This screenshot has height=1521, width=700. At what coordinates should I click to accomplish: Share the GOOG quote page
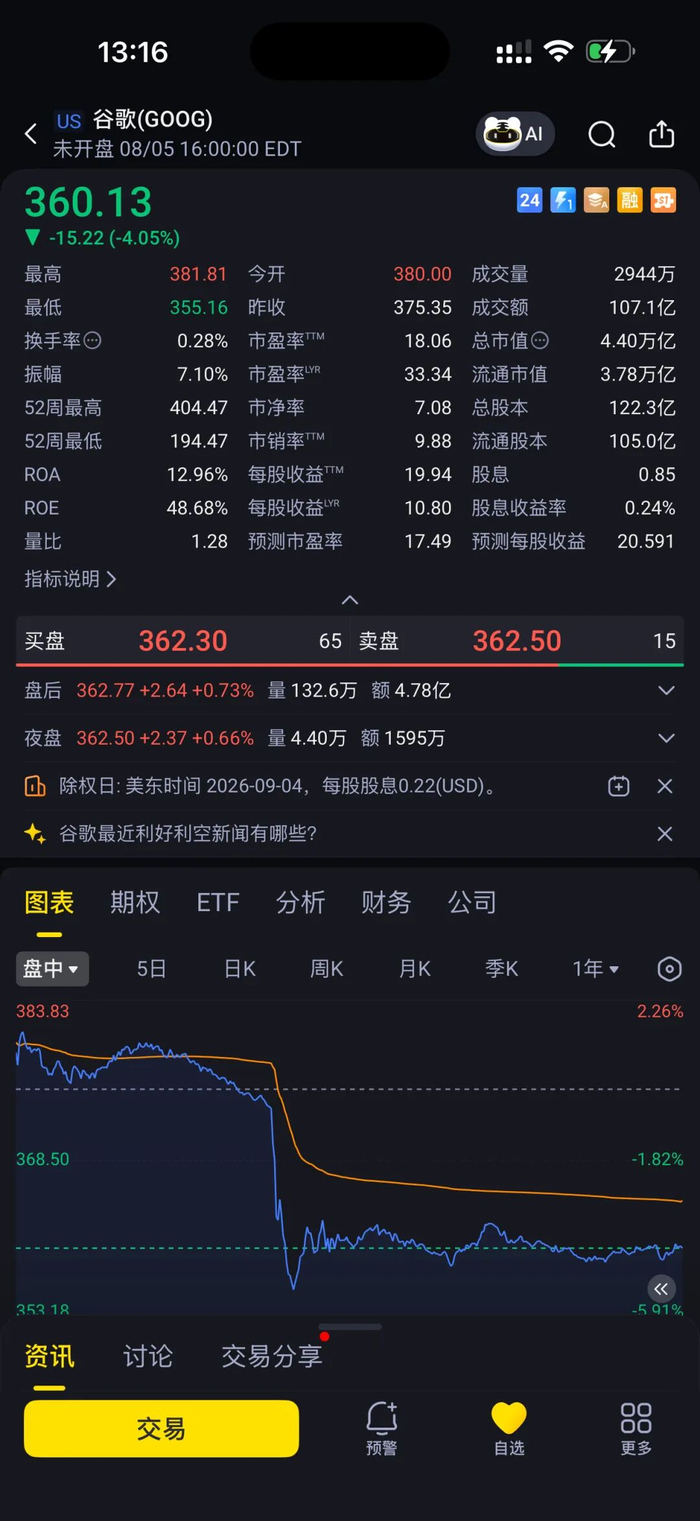pos(662,134)
